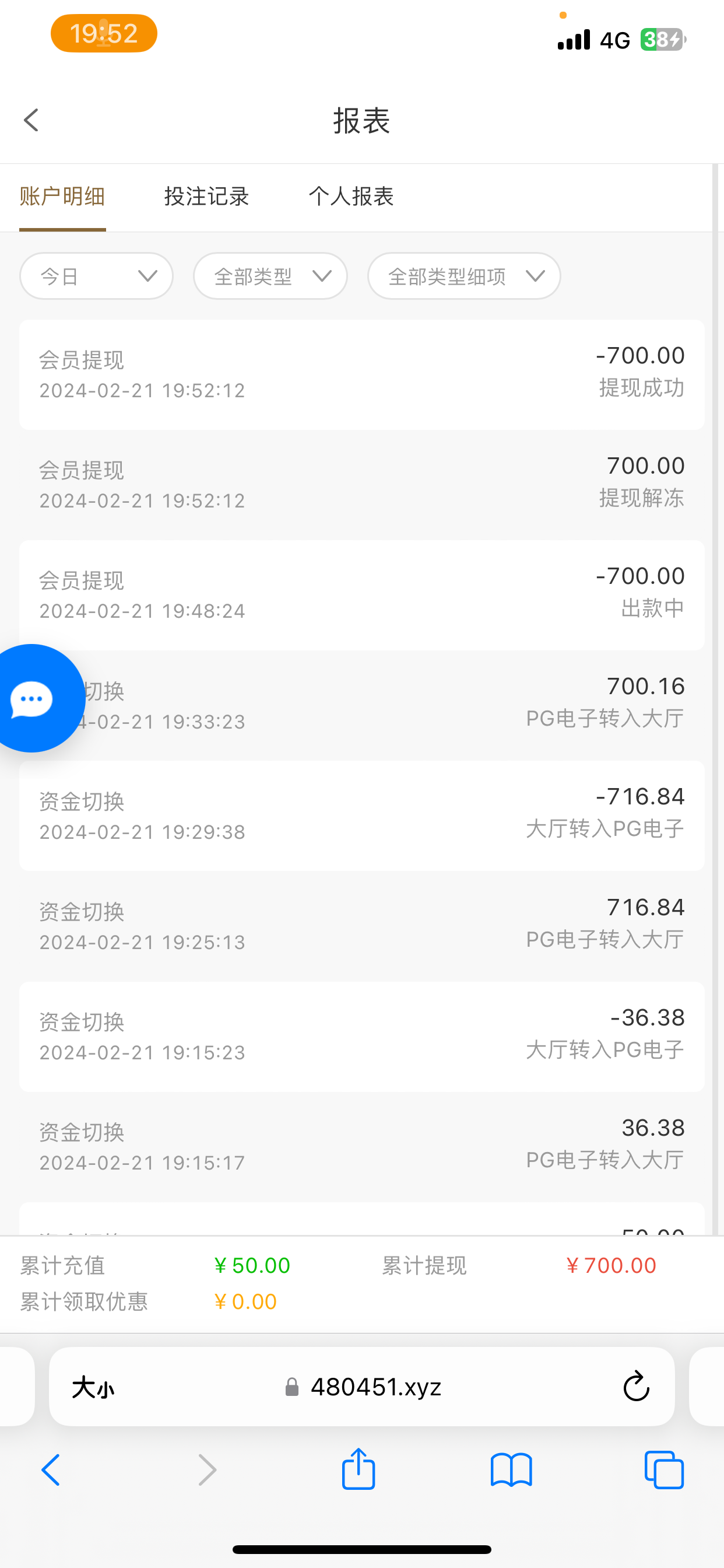Navigate back in Safari browser
Image resolution: width=724 pixels, height=1568 pixels.
51,1470
